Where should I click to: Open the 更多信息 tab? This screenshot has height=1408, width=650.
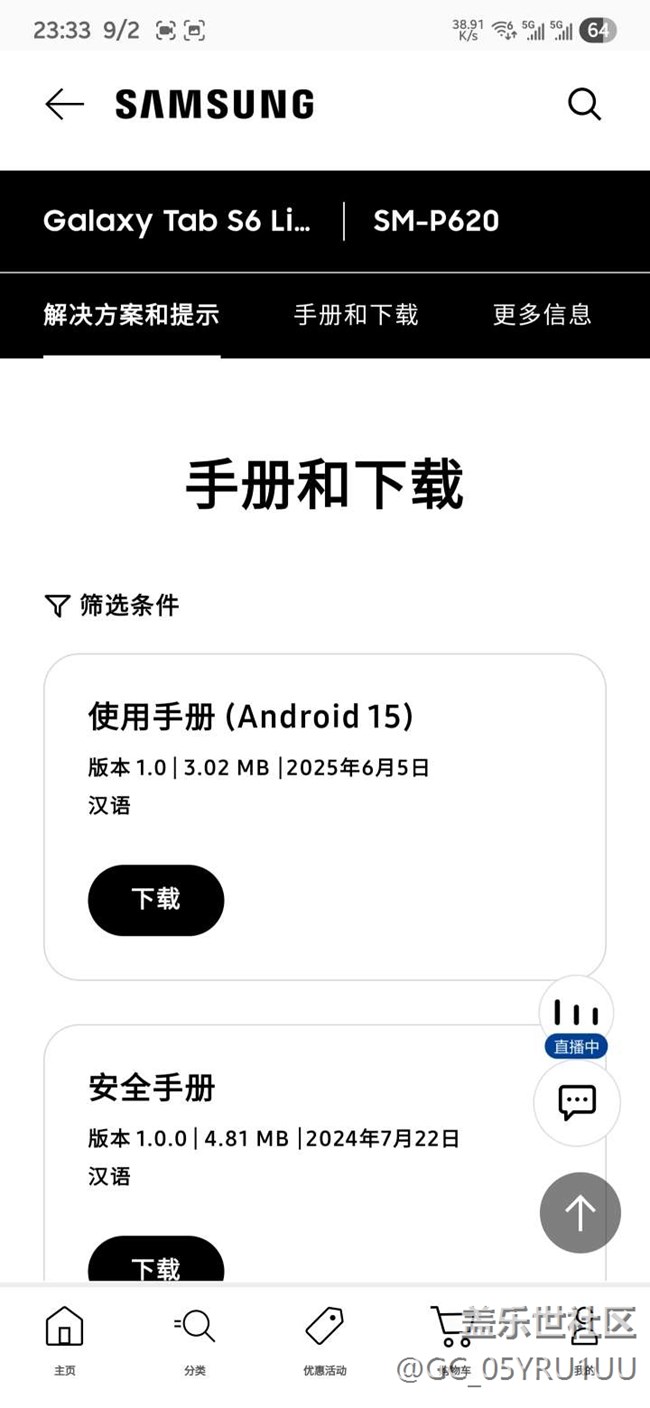[542, 315]
